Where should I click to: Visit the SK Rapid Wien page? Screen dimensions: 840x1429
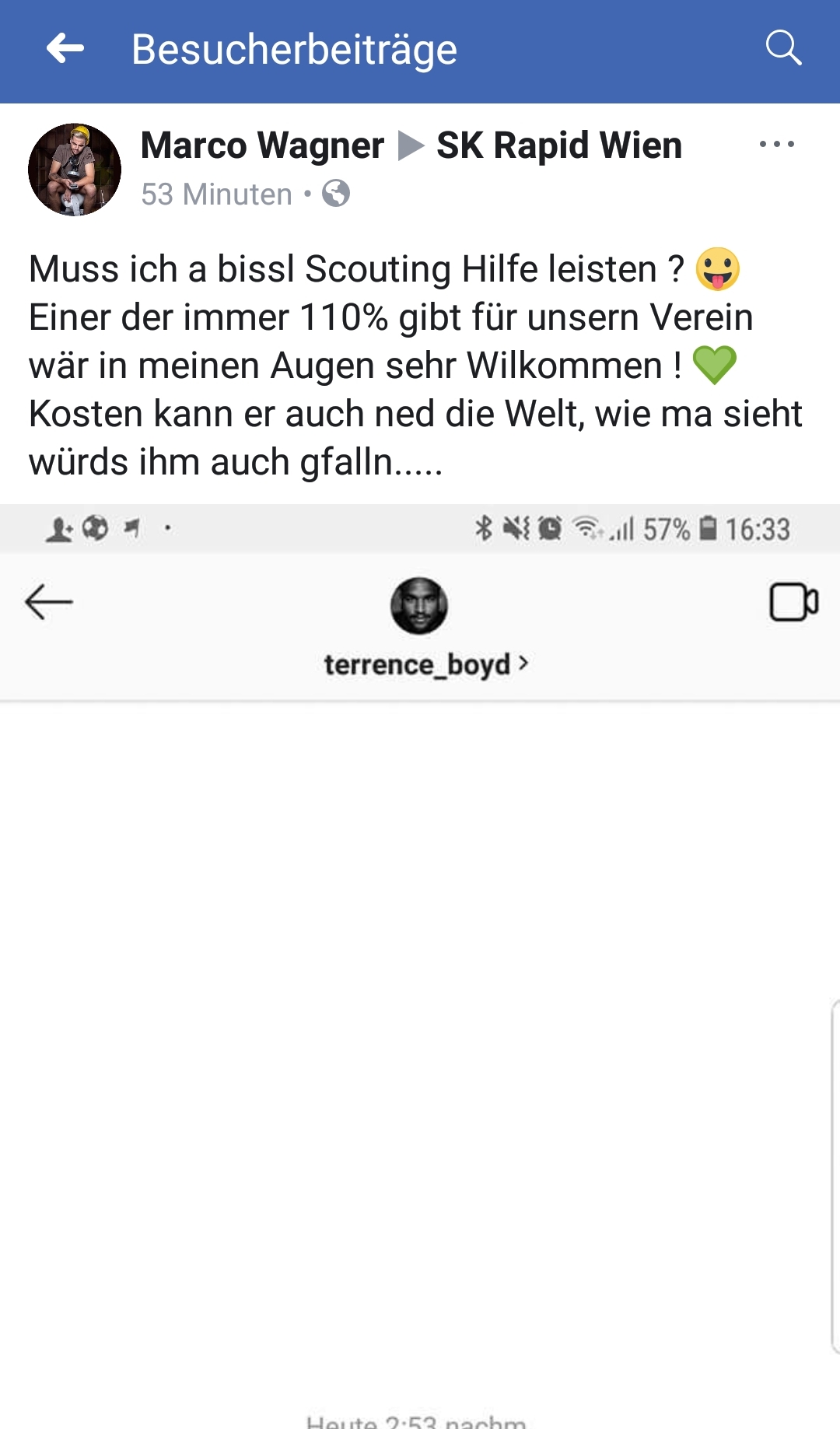pos(558,145)
